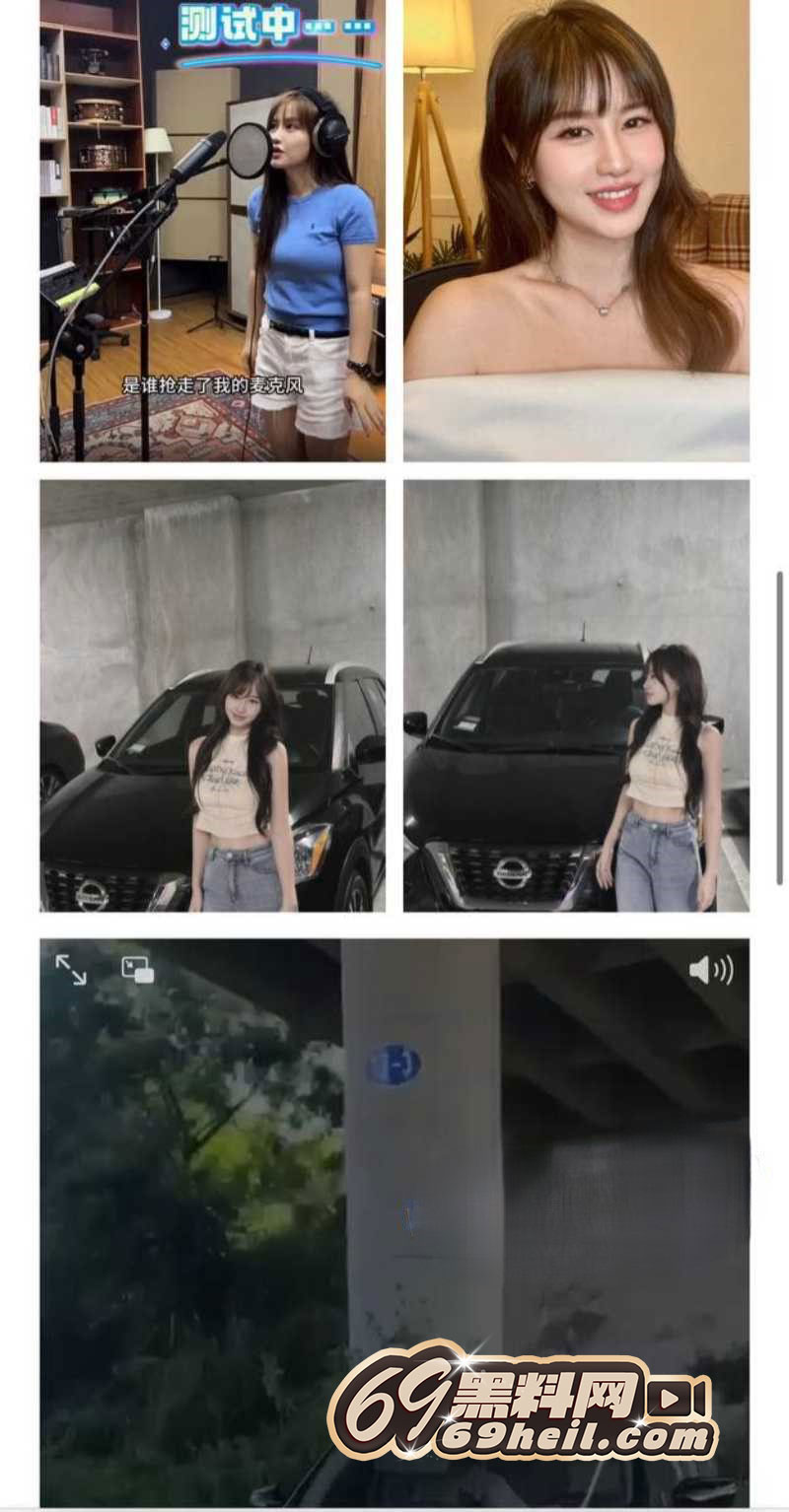The image size is (789, 1512).
Task: Open the photo of the woman facing the camera by the Nissan
Action: pos(212,696)
